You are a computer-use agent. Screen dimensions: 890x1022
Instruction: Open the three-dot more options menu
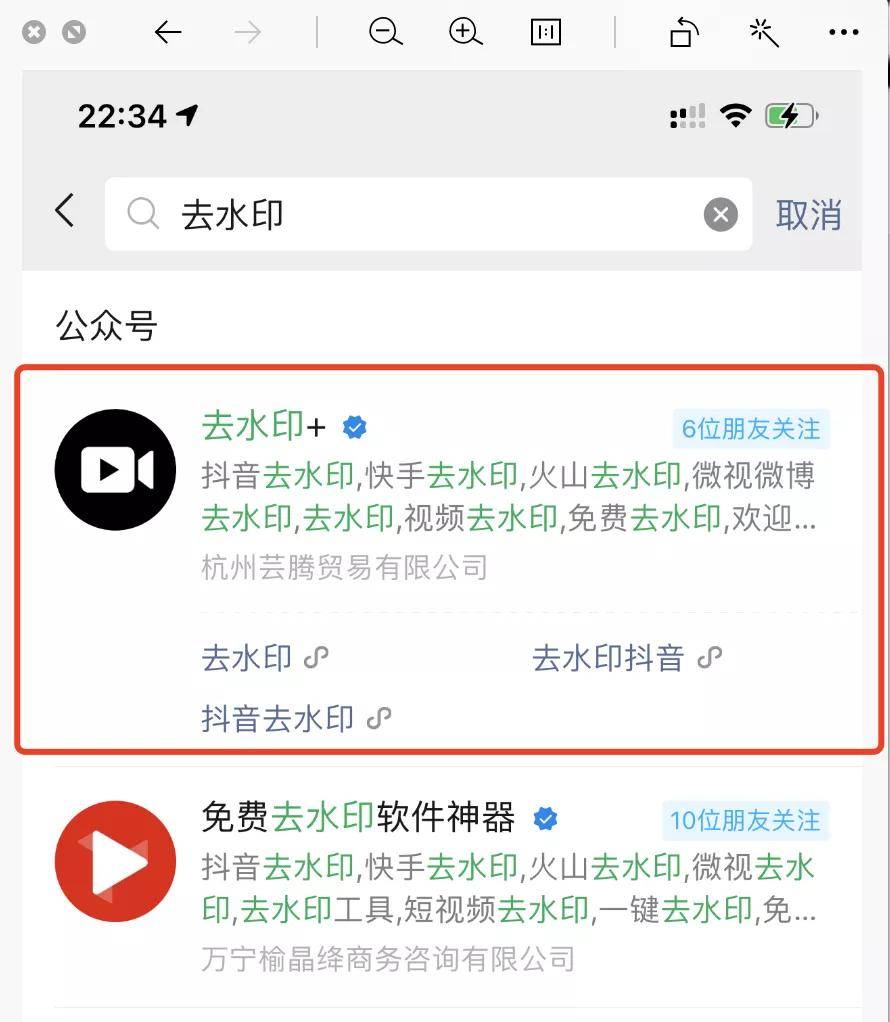[844, 33]
